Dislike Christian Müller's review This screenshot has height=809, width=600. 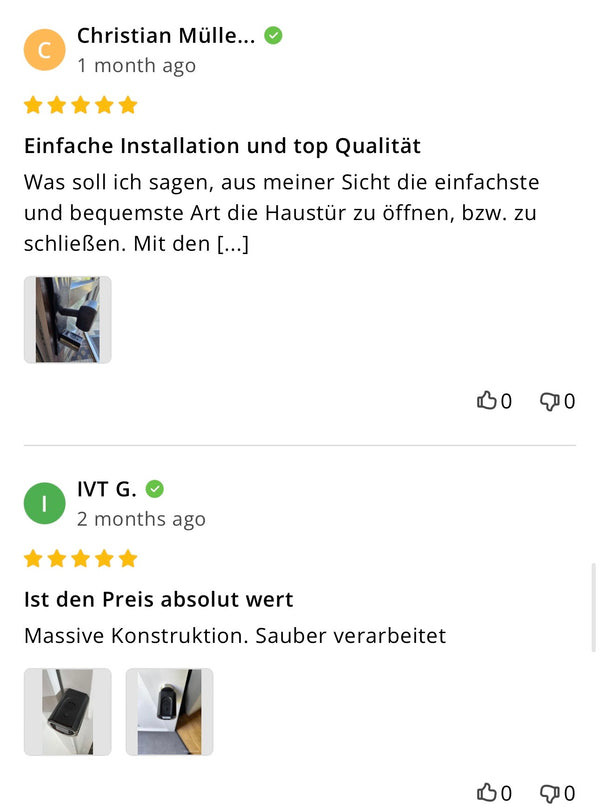(549, 401)
